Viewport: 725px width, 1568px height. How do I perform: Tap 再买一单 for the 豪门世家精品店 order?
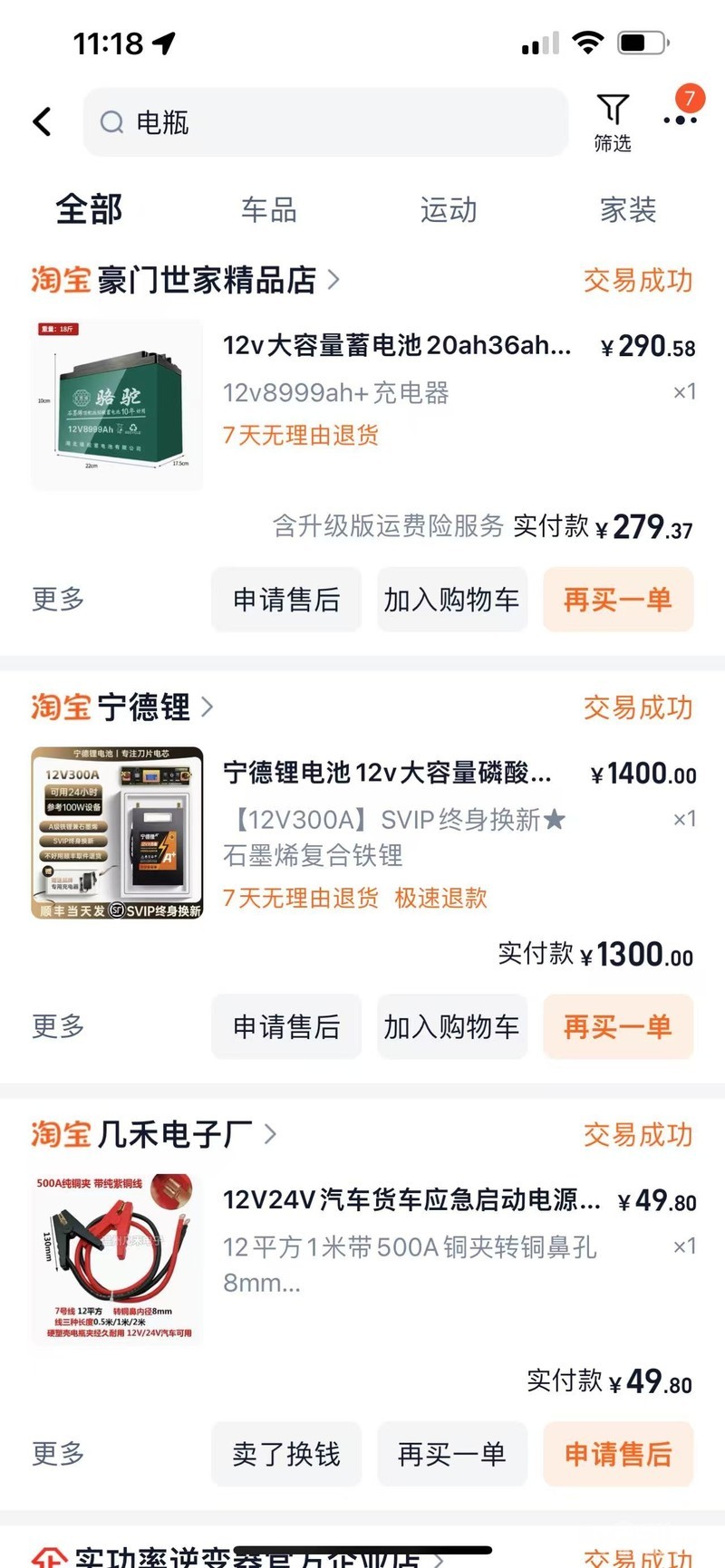click(x=618, y=600)
